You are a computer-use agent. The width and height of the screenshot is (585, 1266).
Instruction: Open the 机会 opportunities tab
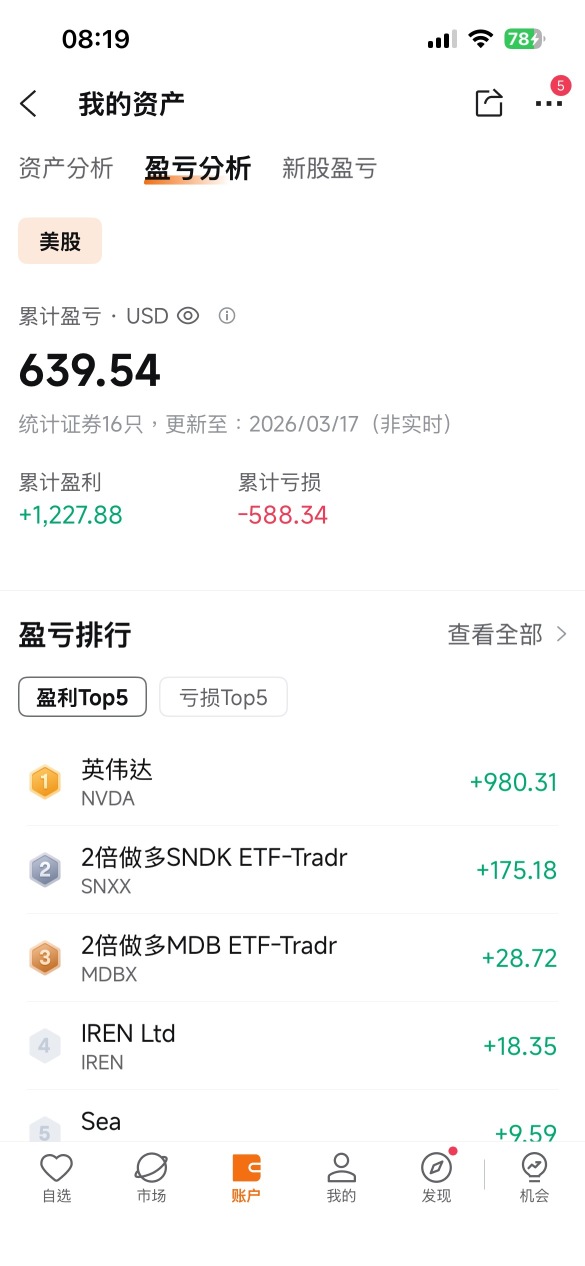(x=534, y=1178)
